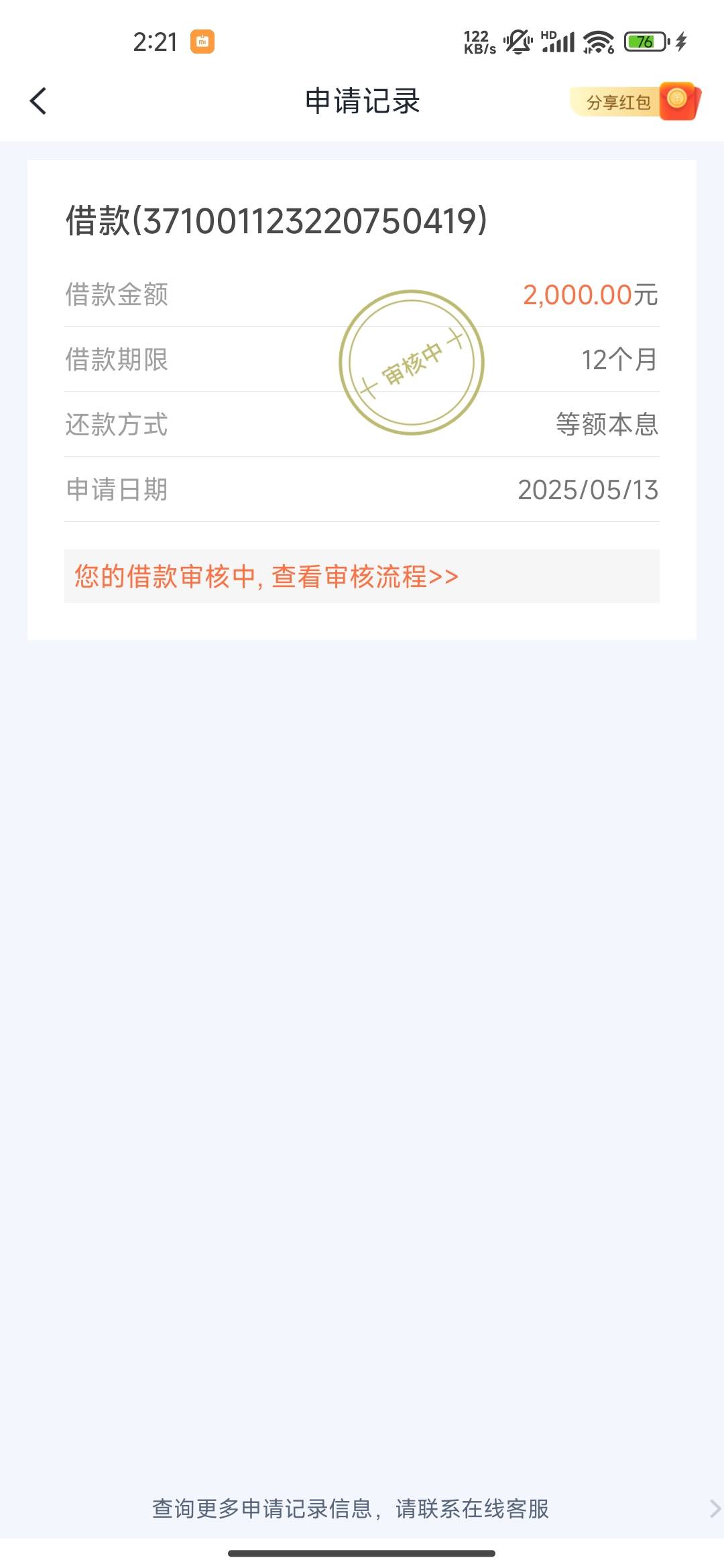Open the 分享红包 share red packet banner
The height and width of the screenshot is (1568, 724).
(635, 102)
